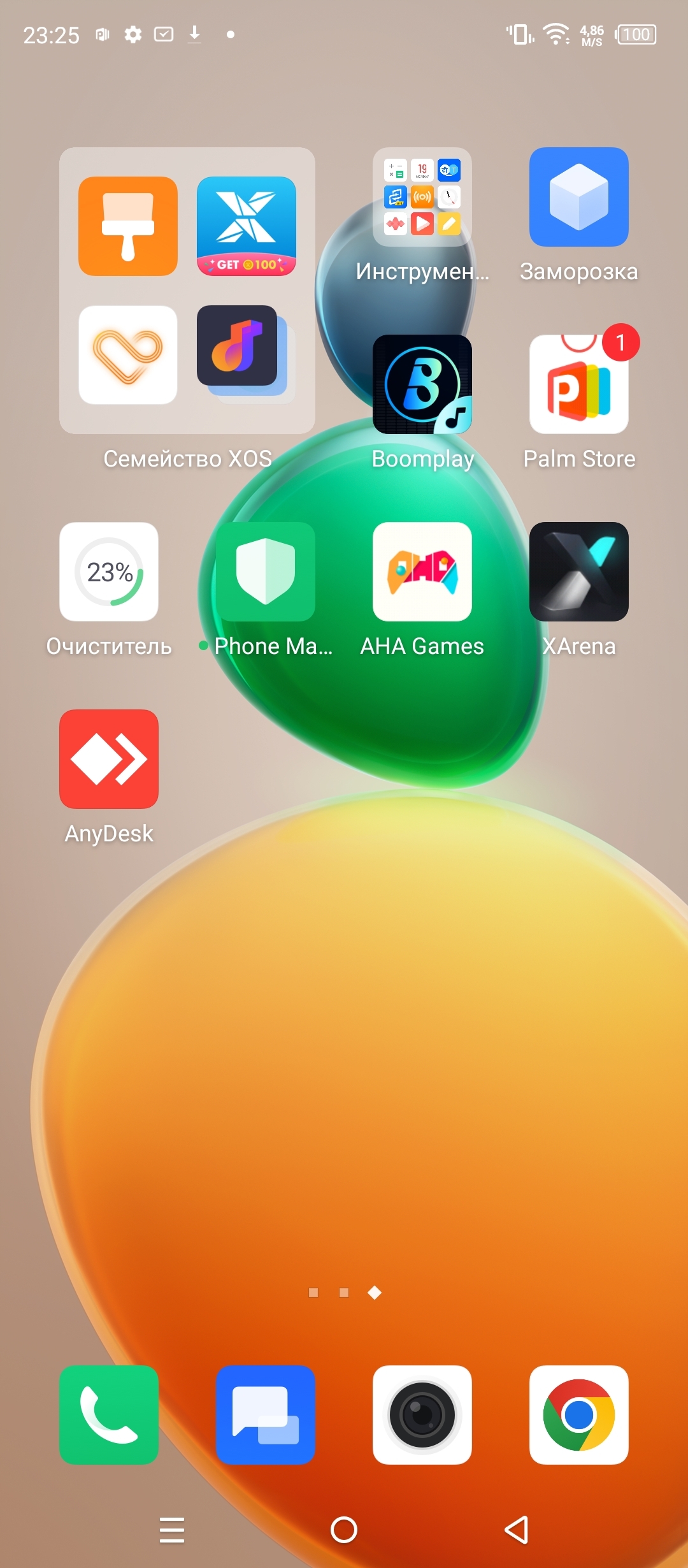Image resolution: width=688 pixels, height=1568 pixels.
Task: Open Boomplay music app
Action: pos(422,384)
